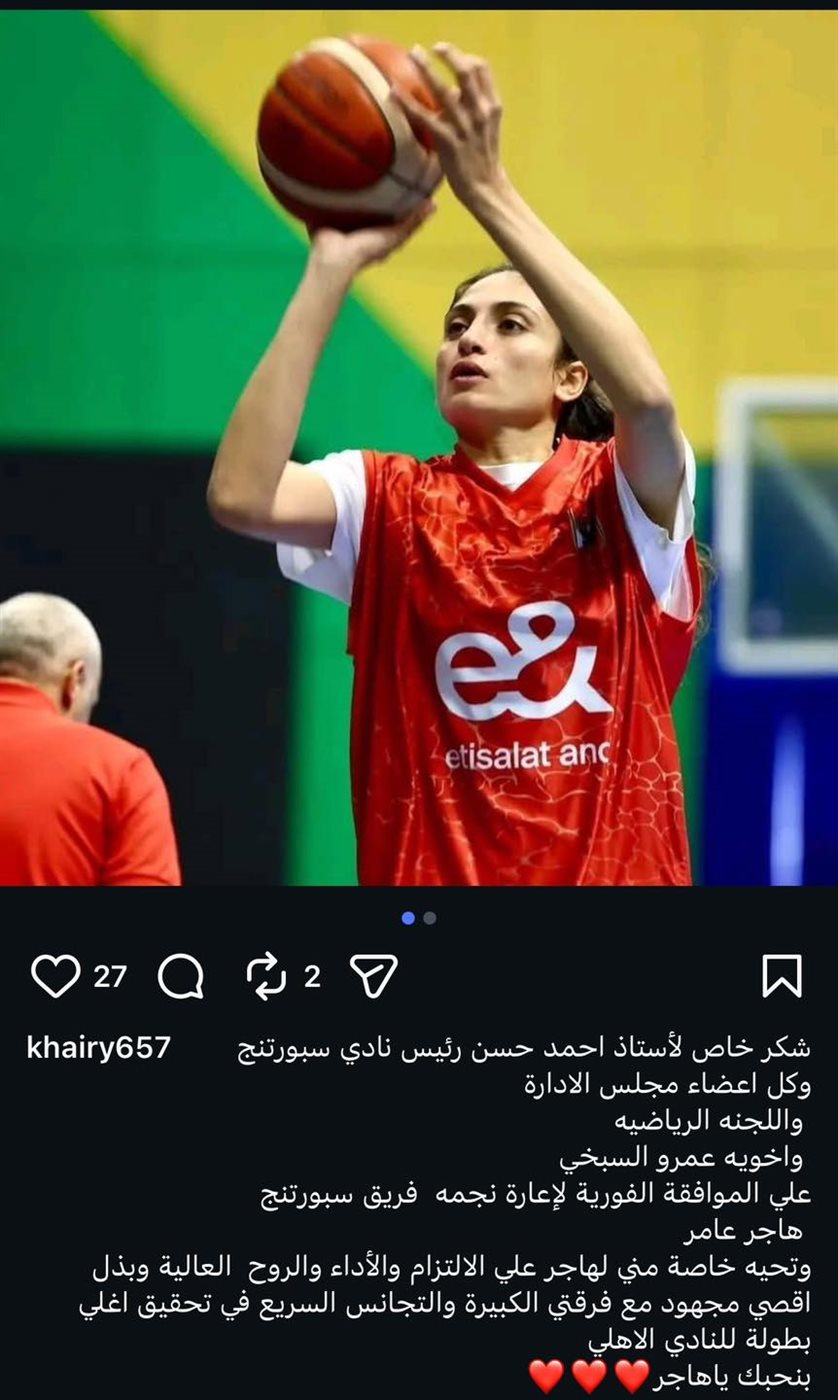
Task: Save this post with the bookmark
Action: coord(782,976)
